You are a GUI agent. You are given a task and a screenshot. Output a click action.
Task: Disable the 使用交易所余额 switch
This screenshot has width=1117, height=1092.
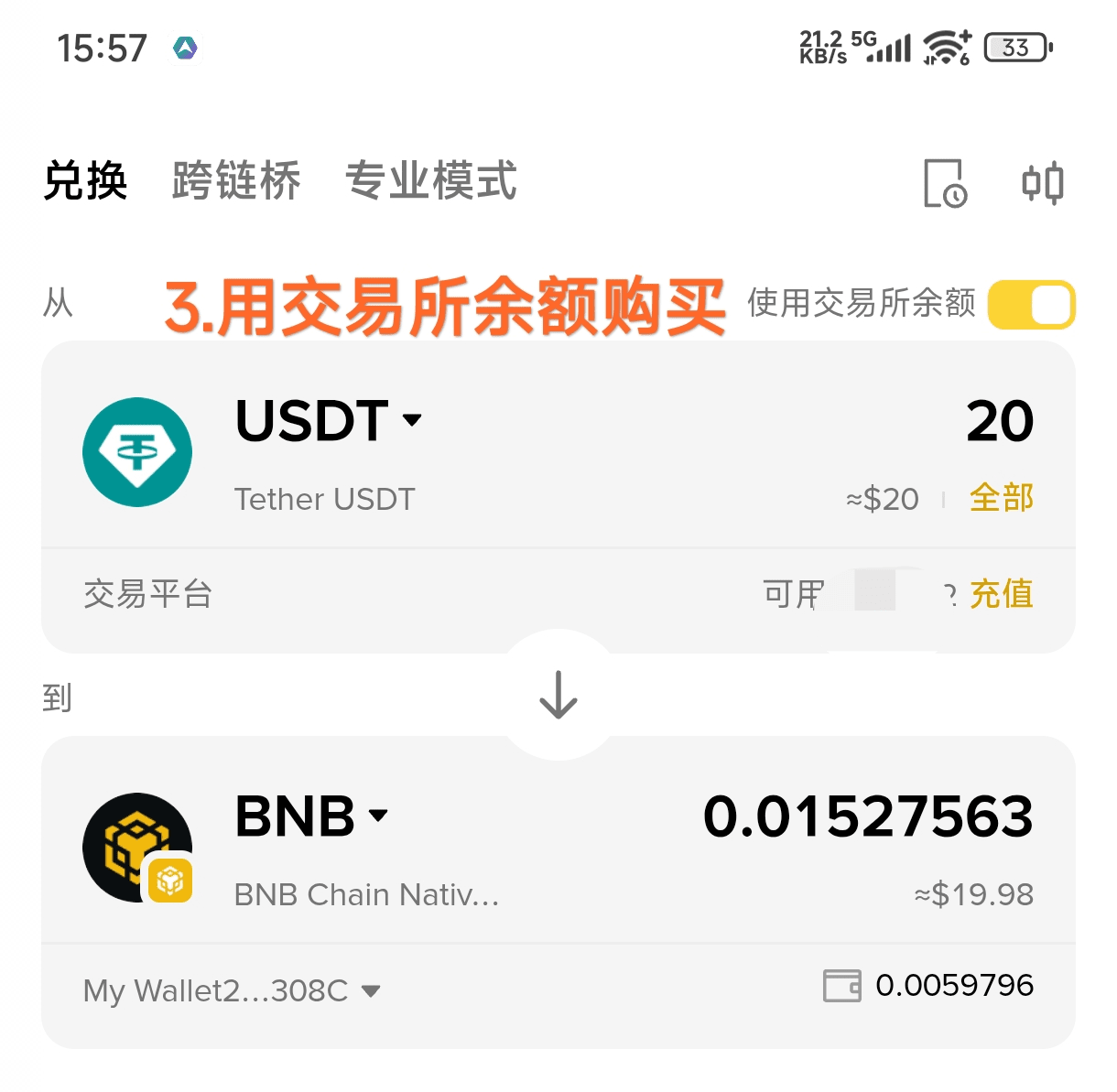pyautogui.click(x=1031, y=304)
